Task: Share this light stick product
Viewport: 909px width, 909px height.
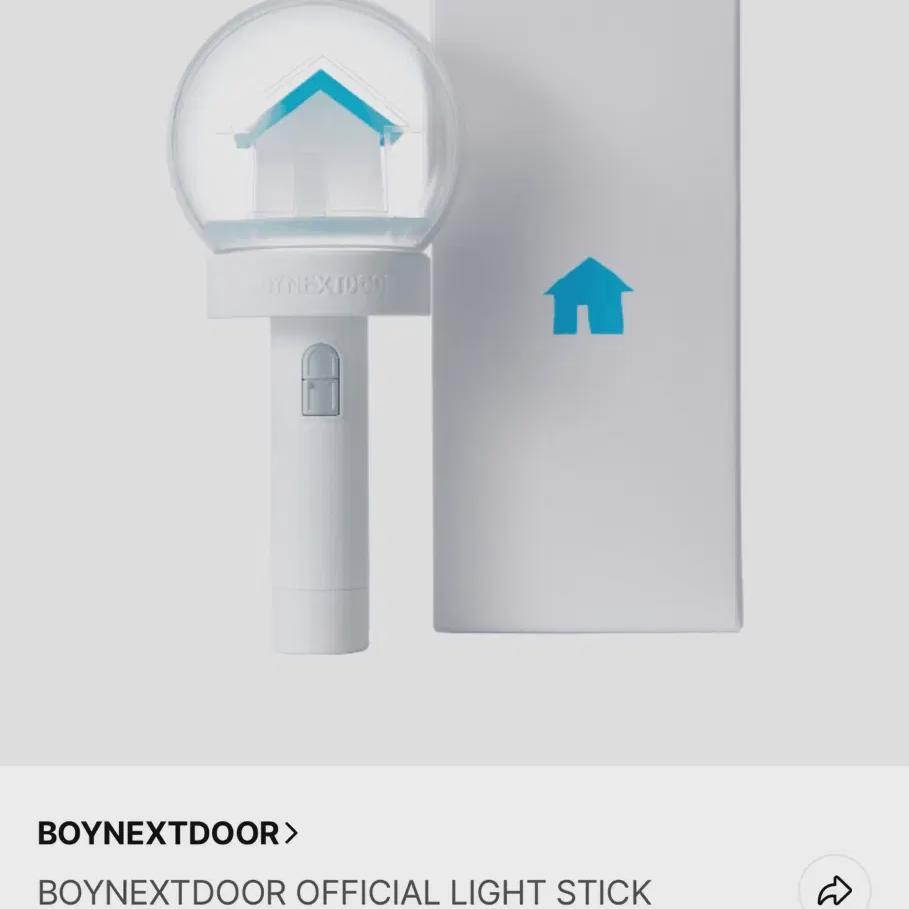Action: [x=834, y=888]
